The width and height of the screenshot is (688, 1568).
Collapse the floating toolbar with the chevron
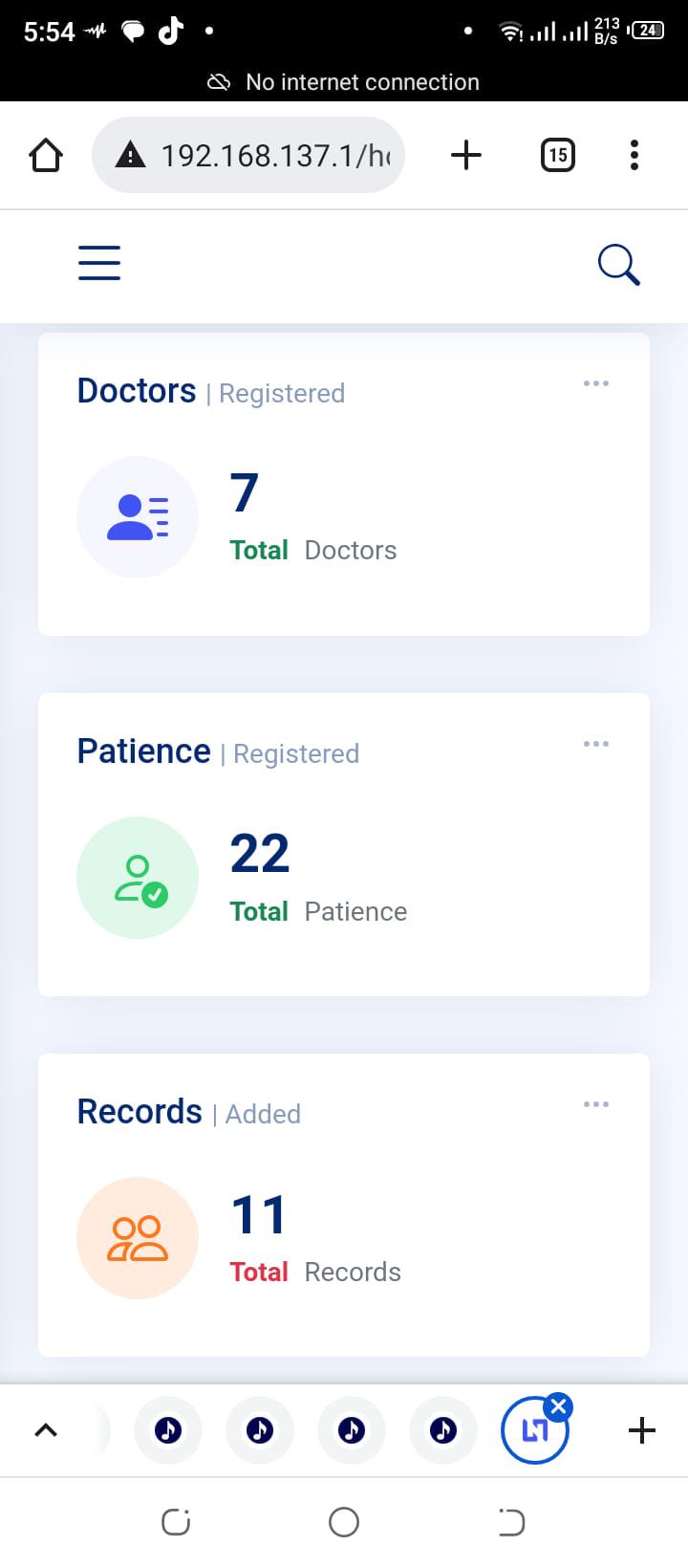(46, 1429)
